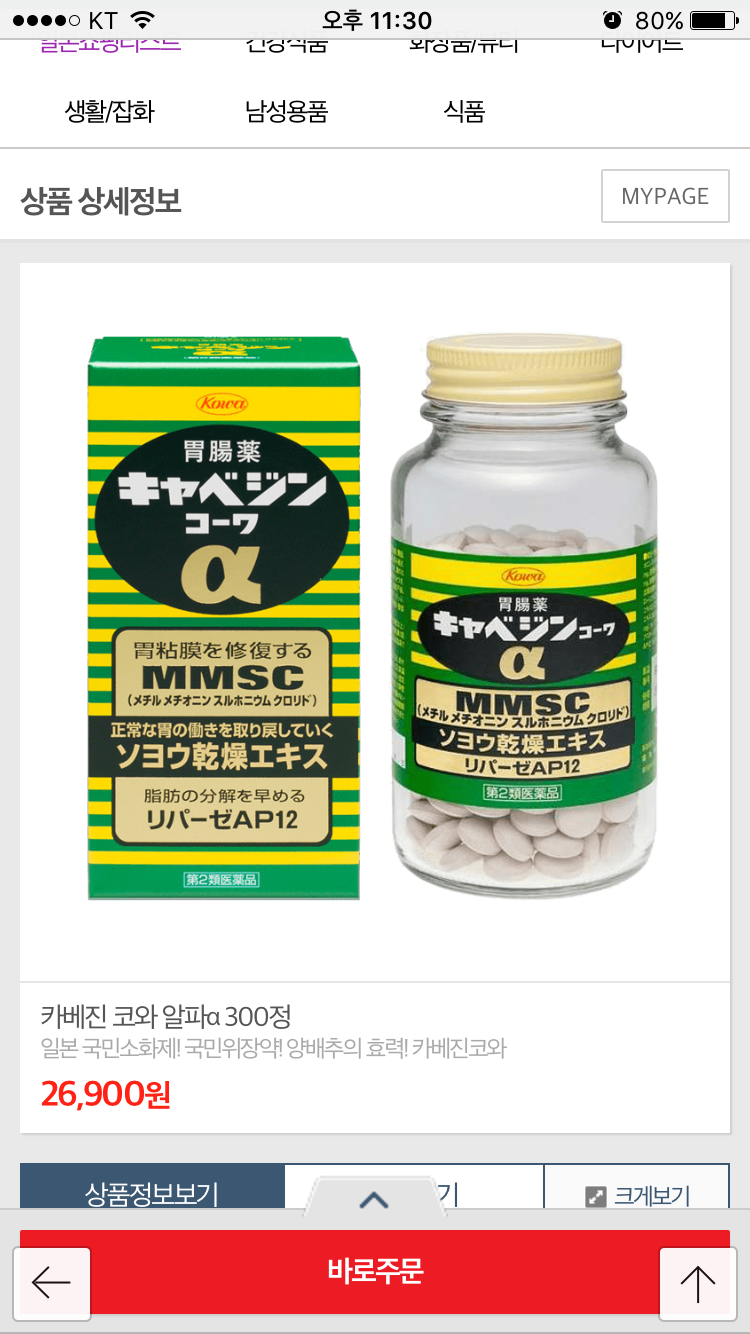Tap 크게보기 to enlarge view

(637, 1195)
